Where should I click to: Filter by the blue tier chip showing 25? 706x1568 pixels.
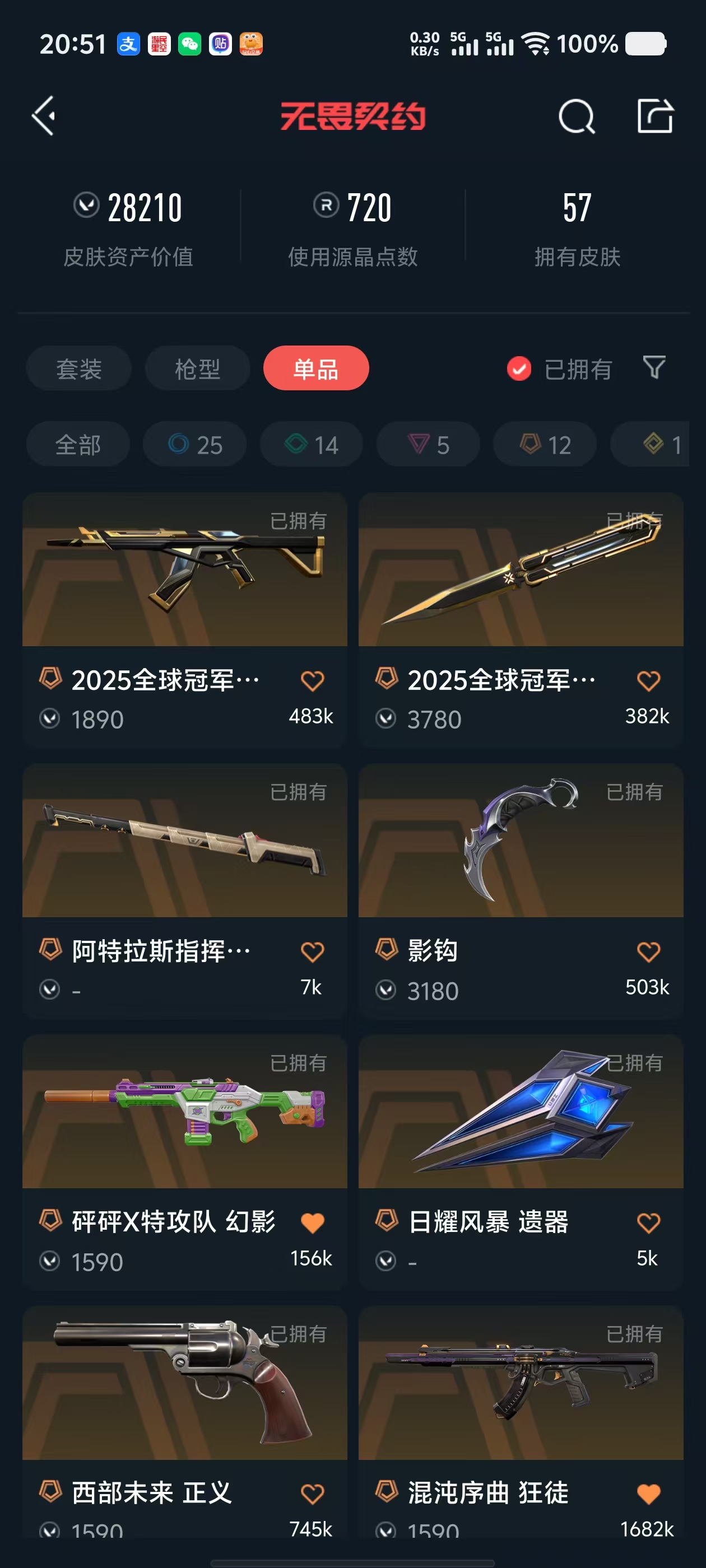pos(195,444)
